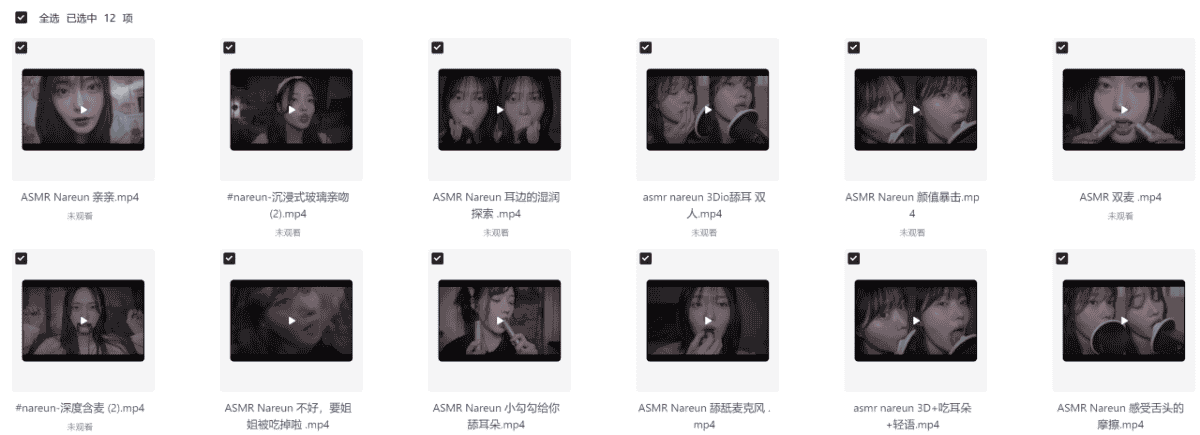Open video ASMR Nareun 耳边的湿润探索.mp4
The image size is (1200, 435).
[x=499, y=109]
